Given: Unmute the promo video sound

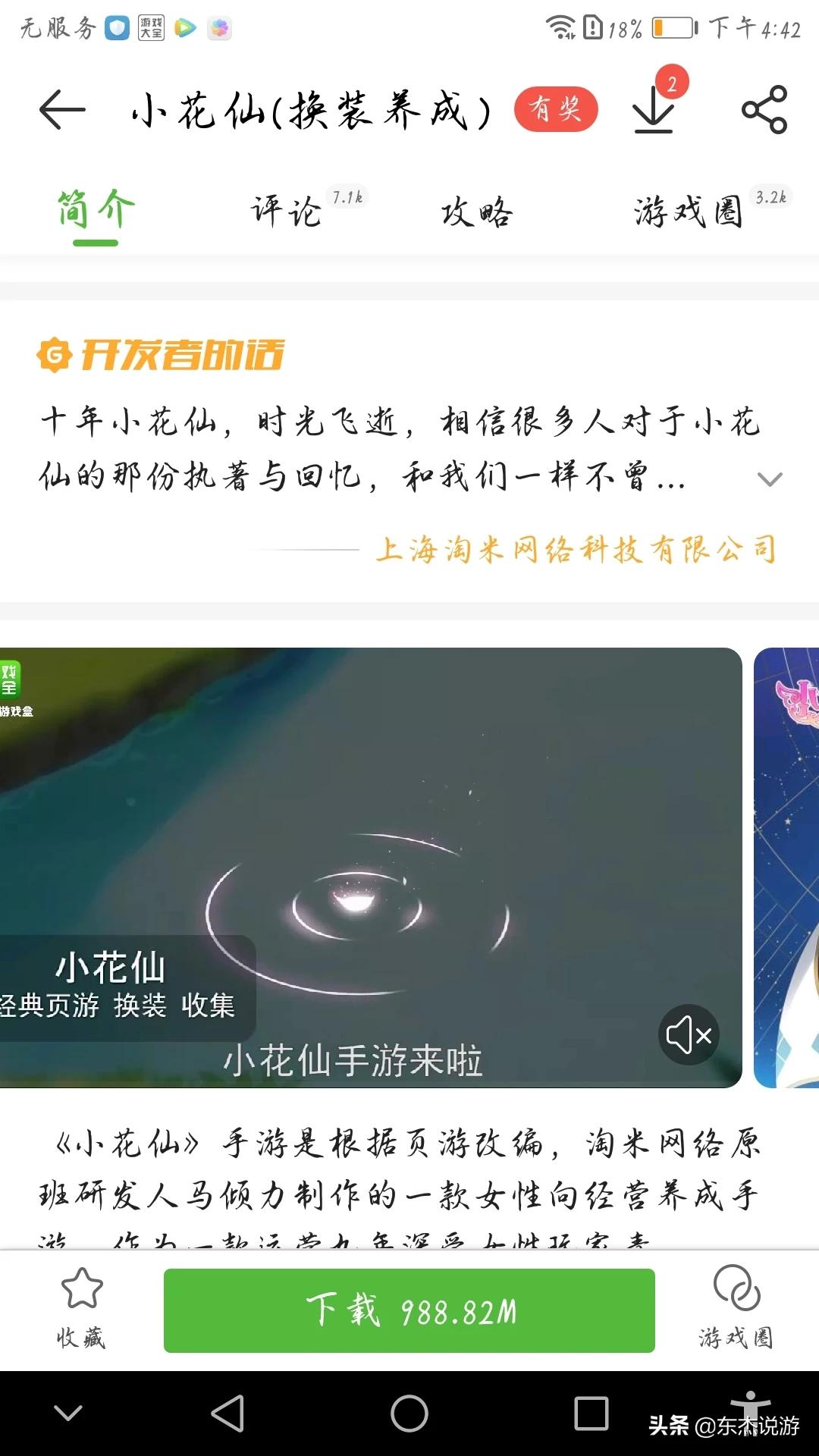Looking at the screenshot, I should (x=689, y=1034).
